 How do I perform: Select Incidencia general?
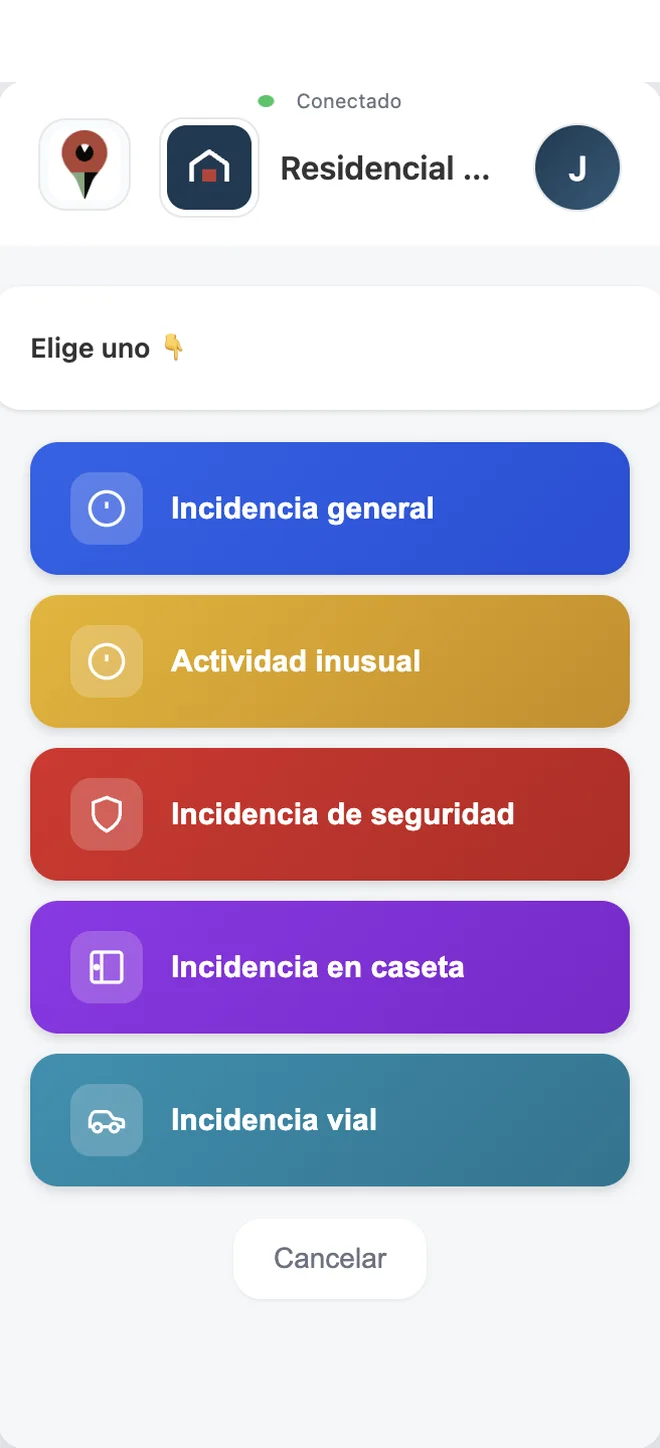[x=330, y=508]
